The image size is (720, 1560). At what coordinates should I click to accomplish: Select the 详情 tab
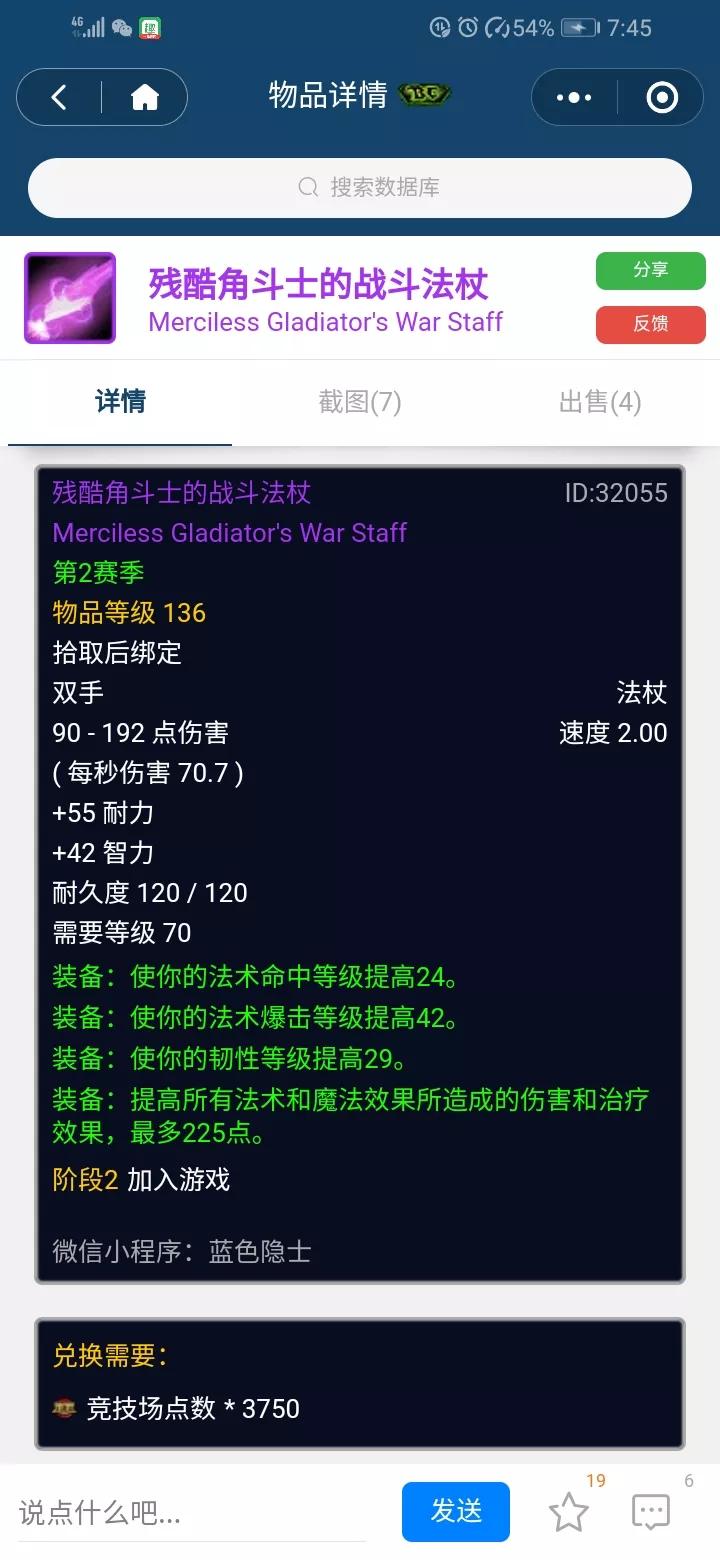[x=120, y=402]
